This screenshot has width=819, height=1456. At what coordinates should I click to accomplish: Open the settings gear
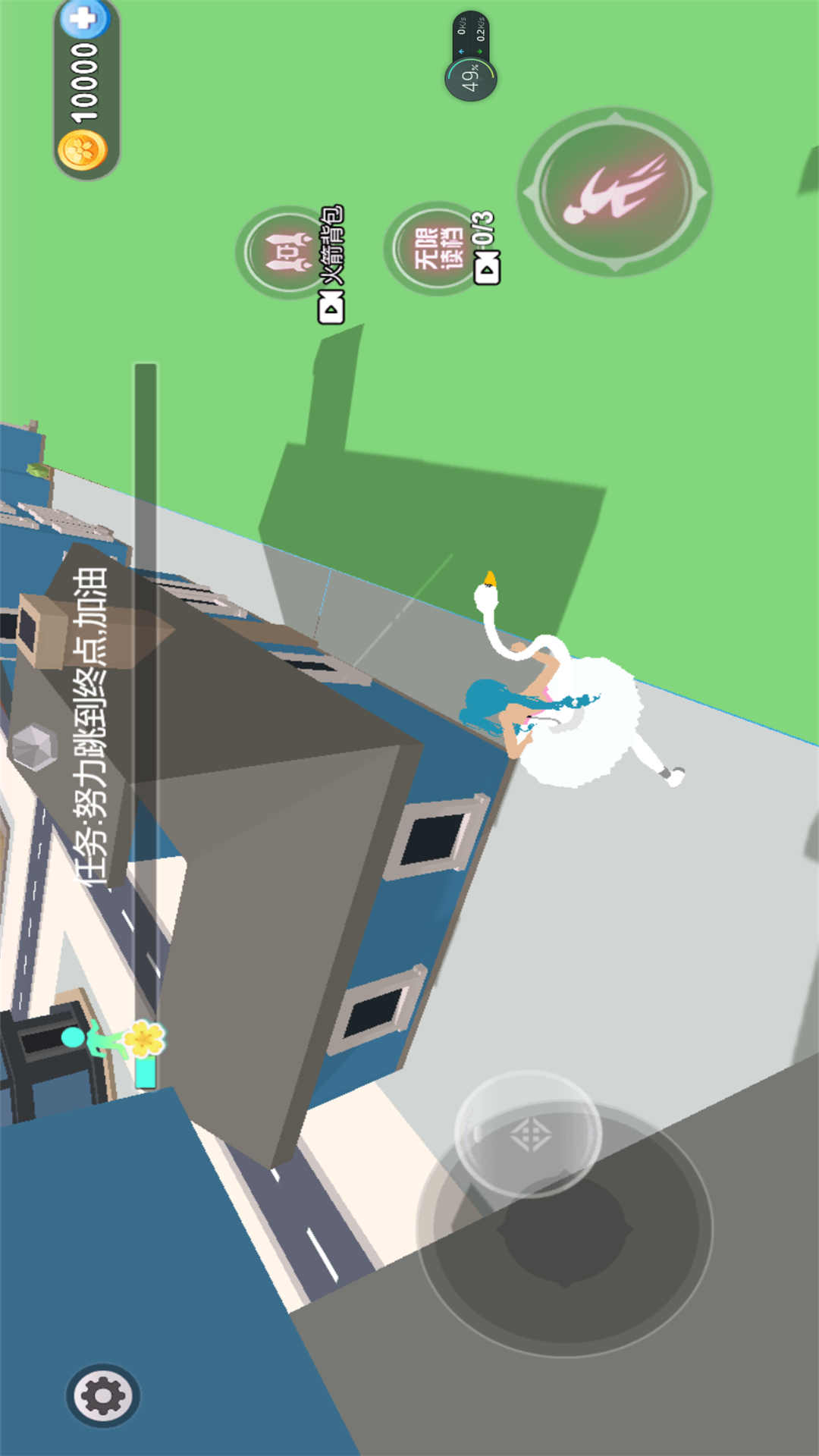coord(102,1395)
